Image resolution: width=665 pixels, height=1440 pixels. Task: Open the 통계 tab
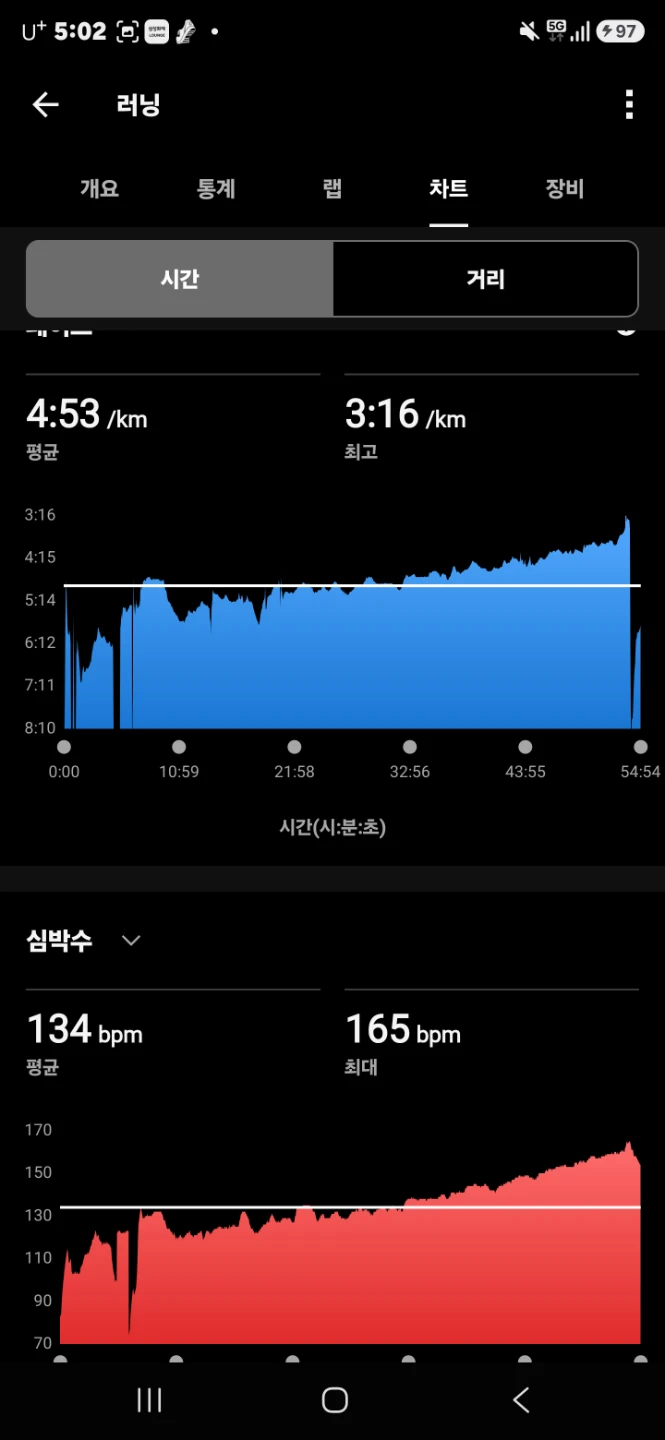pyautogui.click(x=216, y=188)
